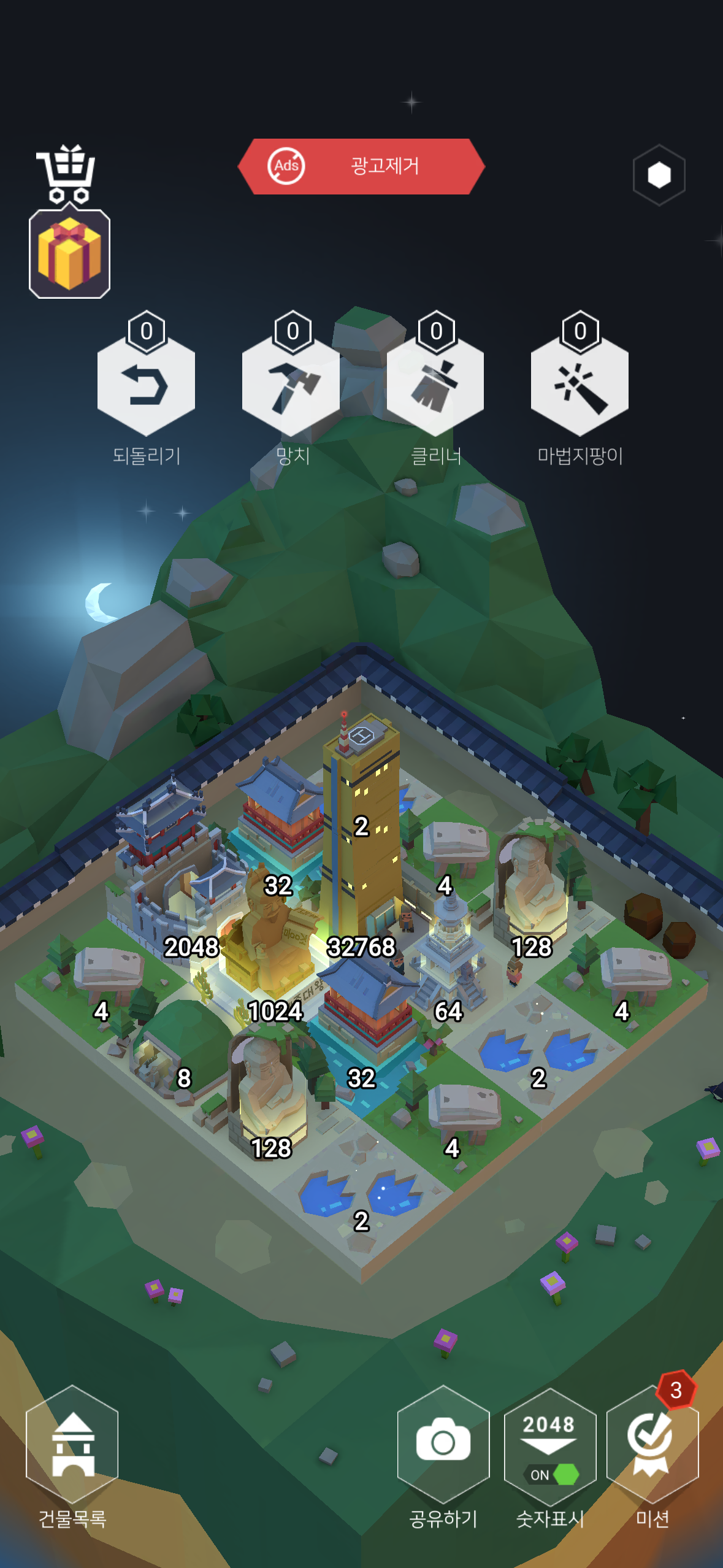Screen dimensions: 723x1568
Task: Tap the Ads circle on the red banner
Action: click(x=287, y=166)
